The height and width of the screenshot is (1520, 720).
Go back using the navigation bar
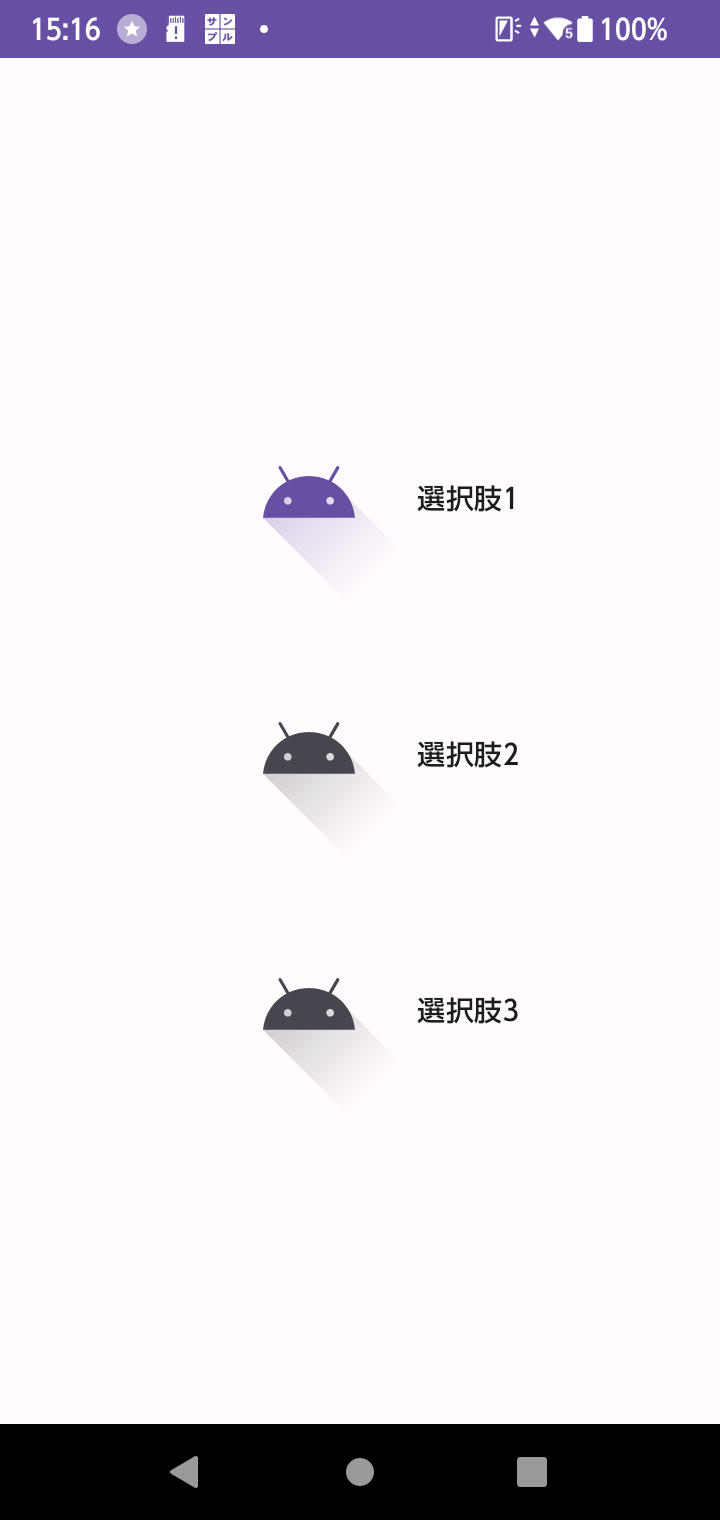[x=185, y=1471]
